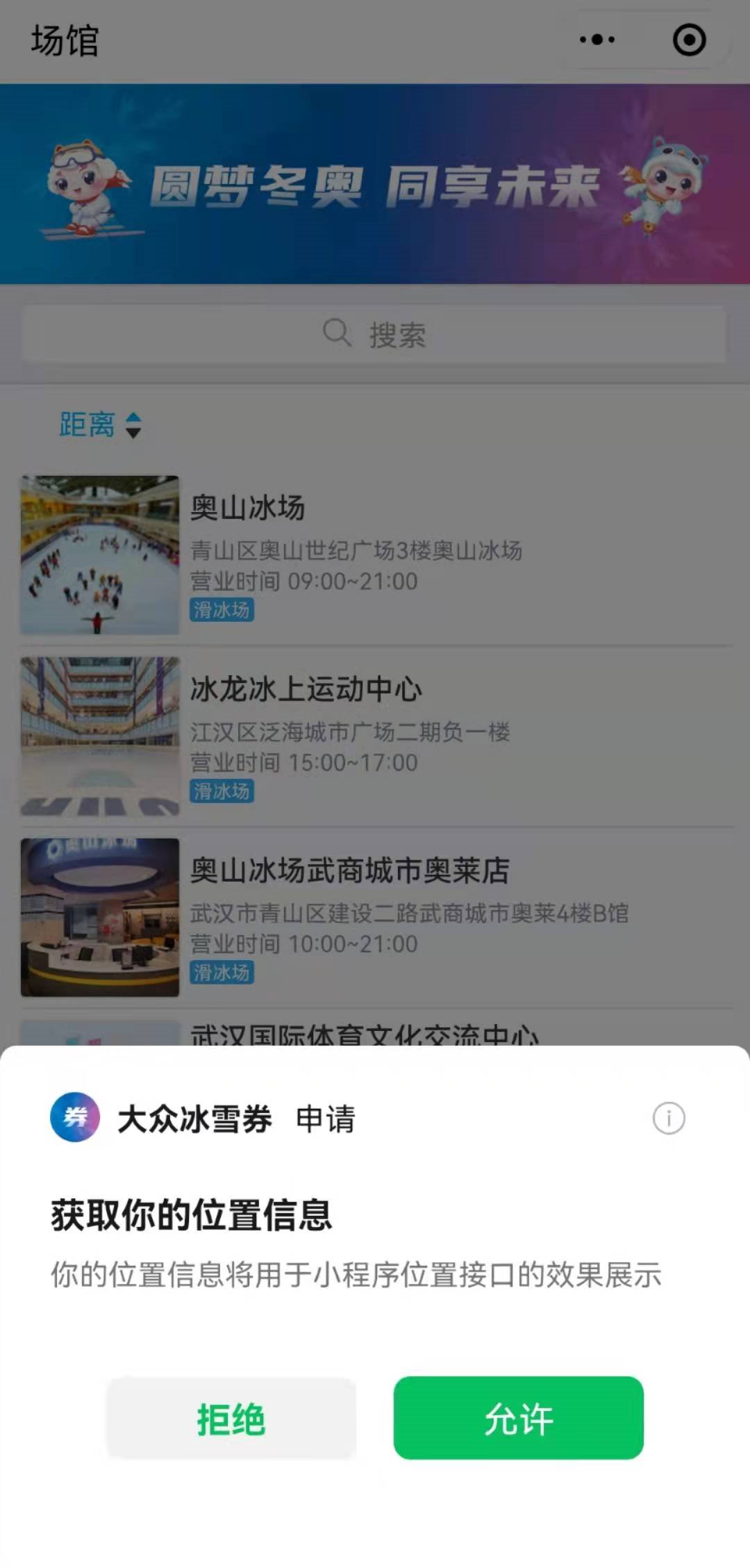Image resolution: width=750 pixels, height=1568 pixels.
Task: Close the mini program with circle icon
Action: 689,40
